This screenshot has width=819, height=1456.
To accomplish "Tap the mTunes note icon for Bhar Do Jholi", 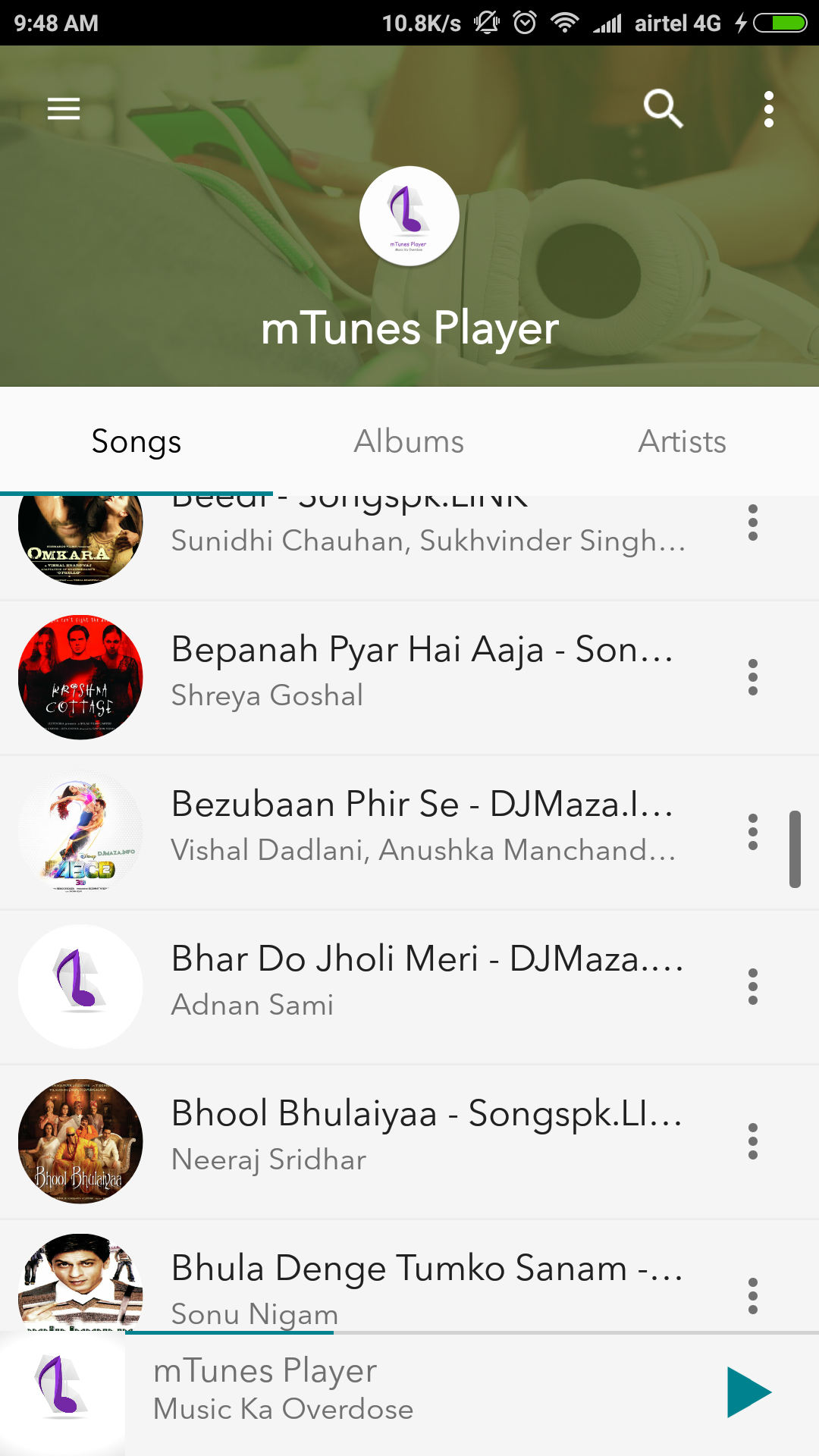I will coord(80,986).
